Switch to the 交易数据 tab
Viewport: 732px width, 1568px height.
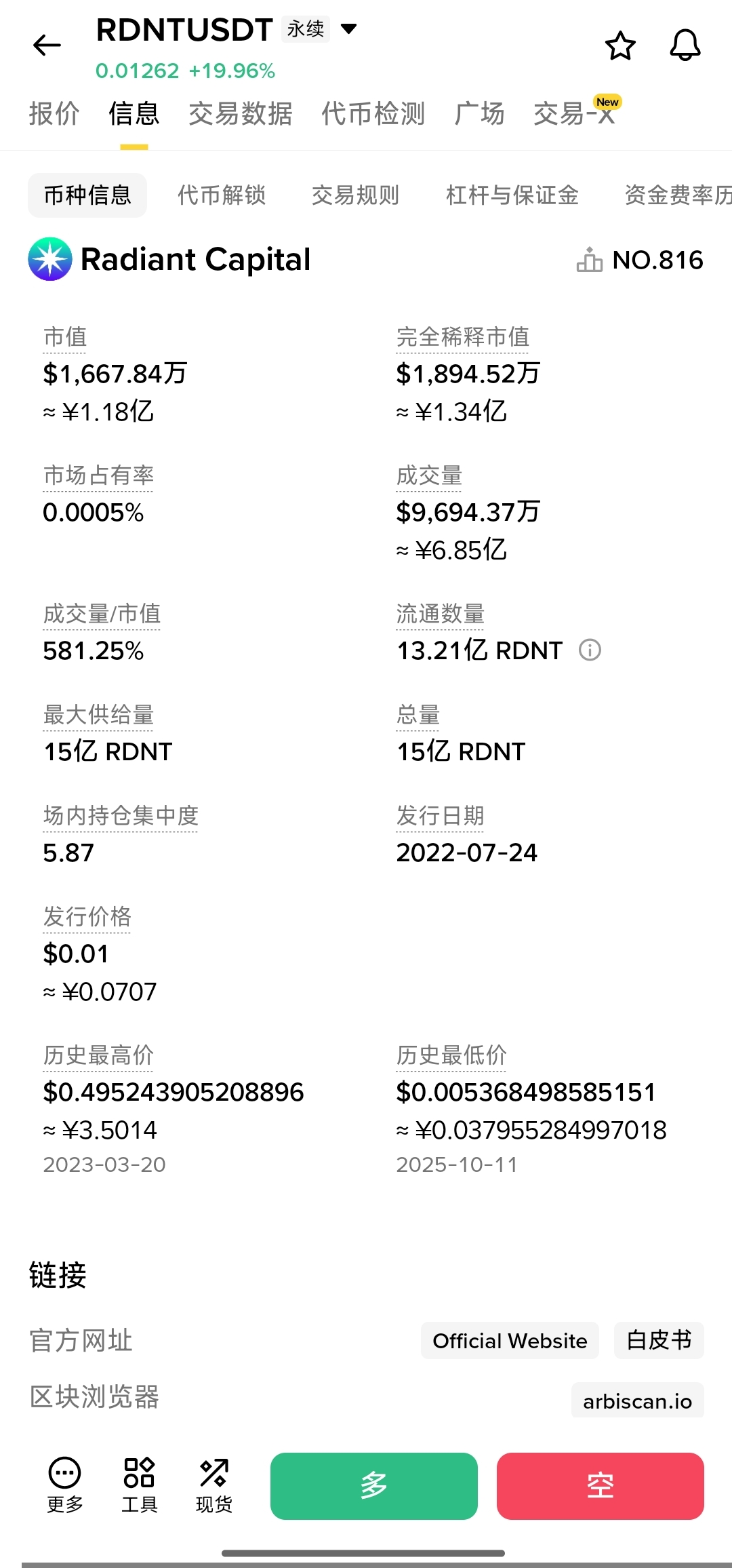[x=240, y=113]
